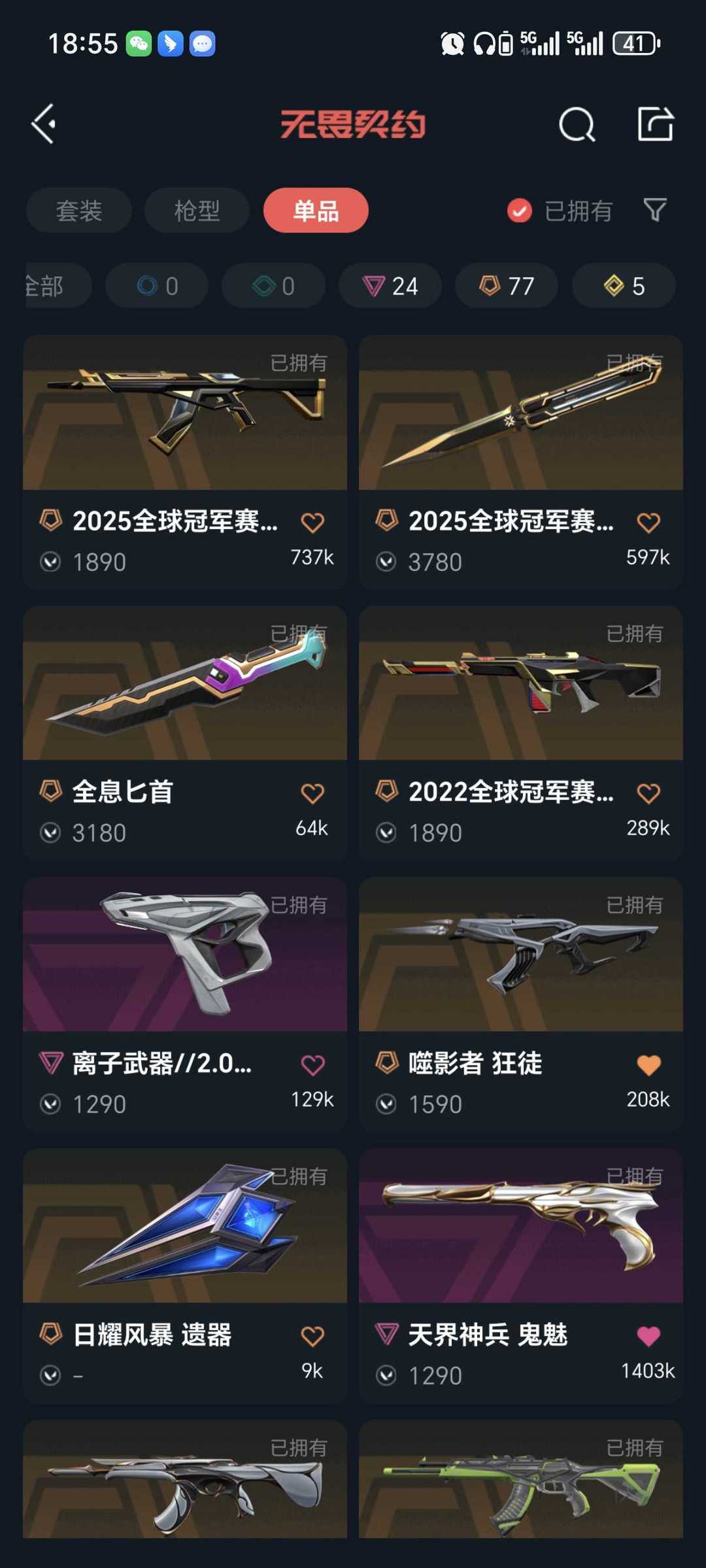Image resolution: width=706 pixels, height=1568 pixels.
Task: Like the 全息匕首 skin
Action: 312,793
